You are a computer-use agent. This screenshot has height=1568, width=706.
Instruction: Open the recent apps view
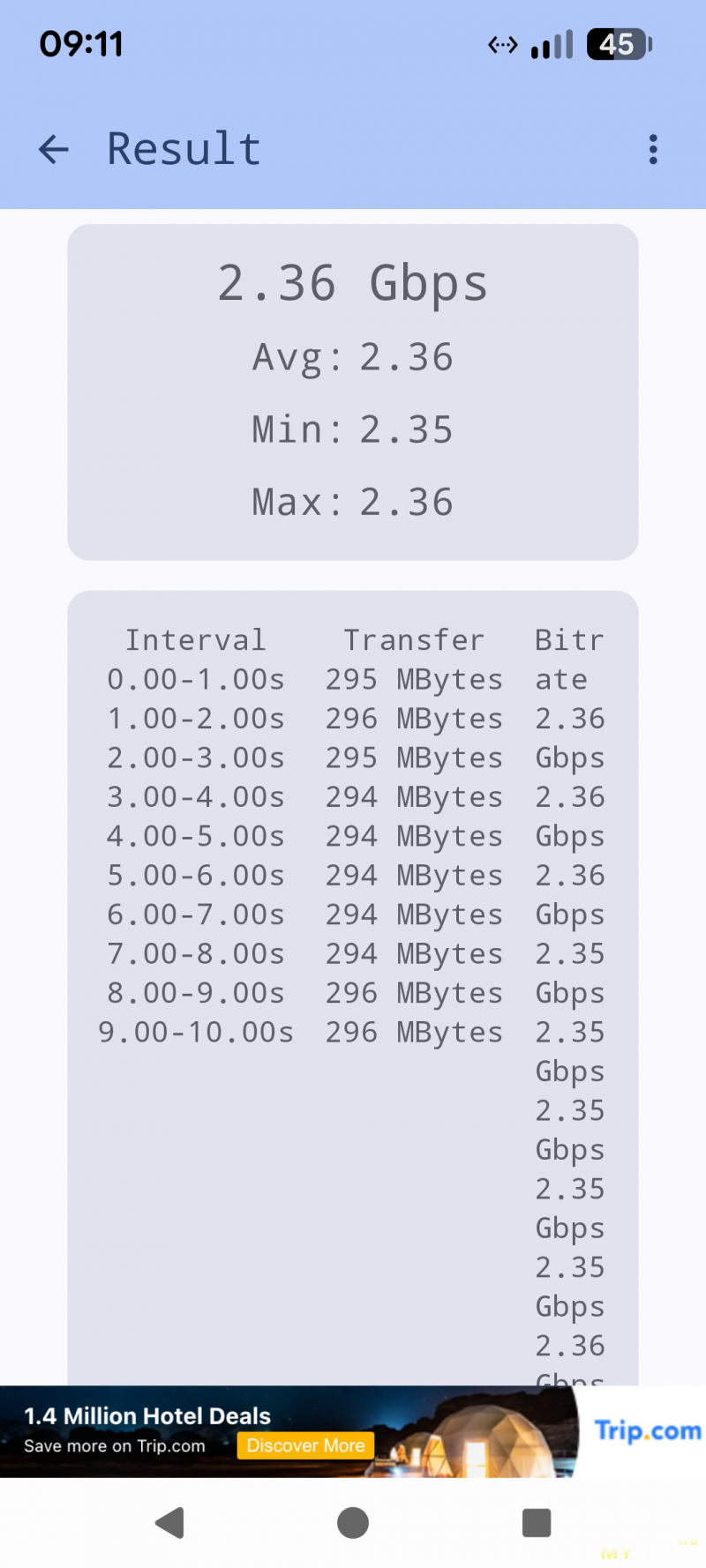(537, 1522)
